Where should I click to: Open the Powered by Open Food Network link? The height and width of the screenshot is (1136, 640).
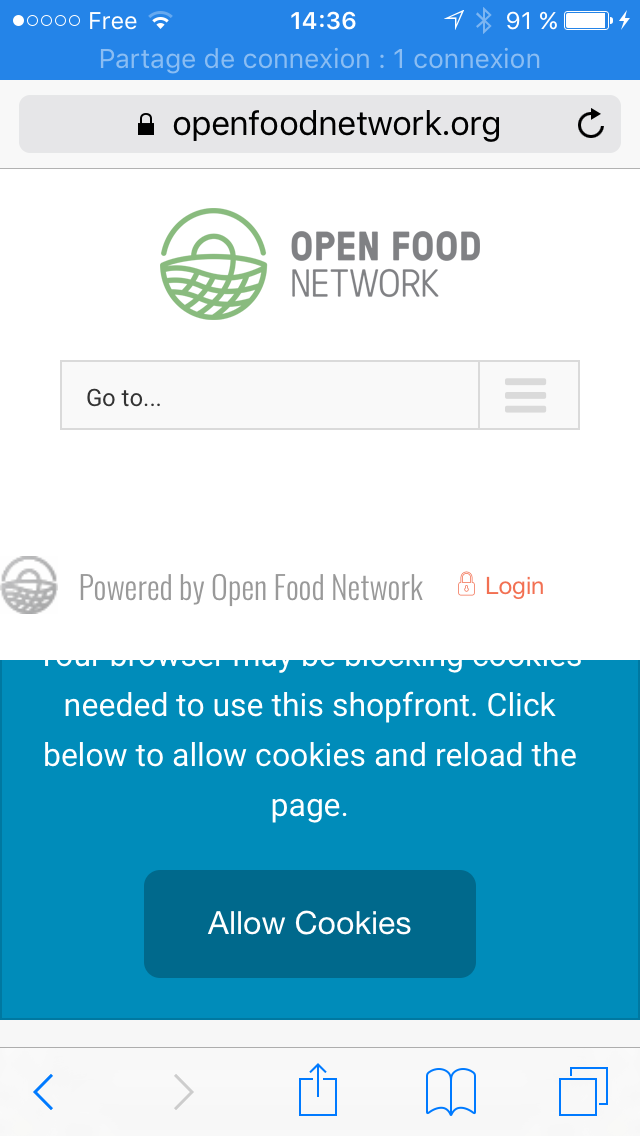tap(251, 587)
